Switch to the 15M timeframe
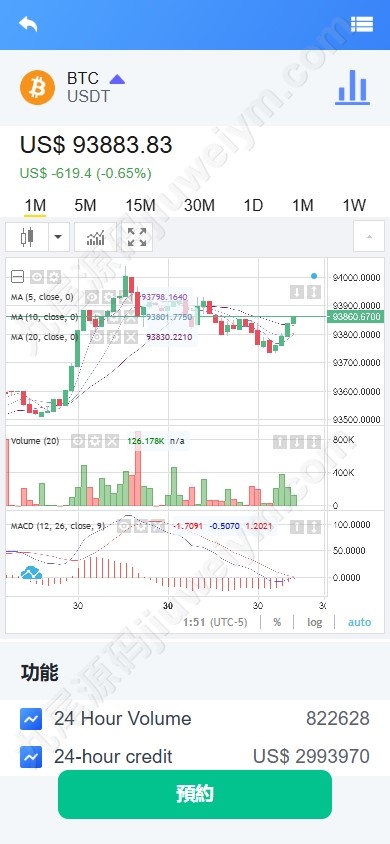 (x=140, y=205)
